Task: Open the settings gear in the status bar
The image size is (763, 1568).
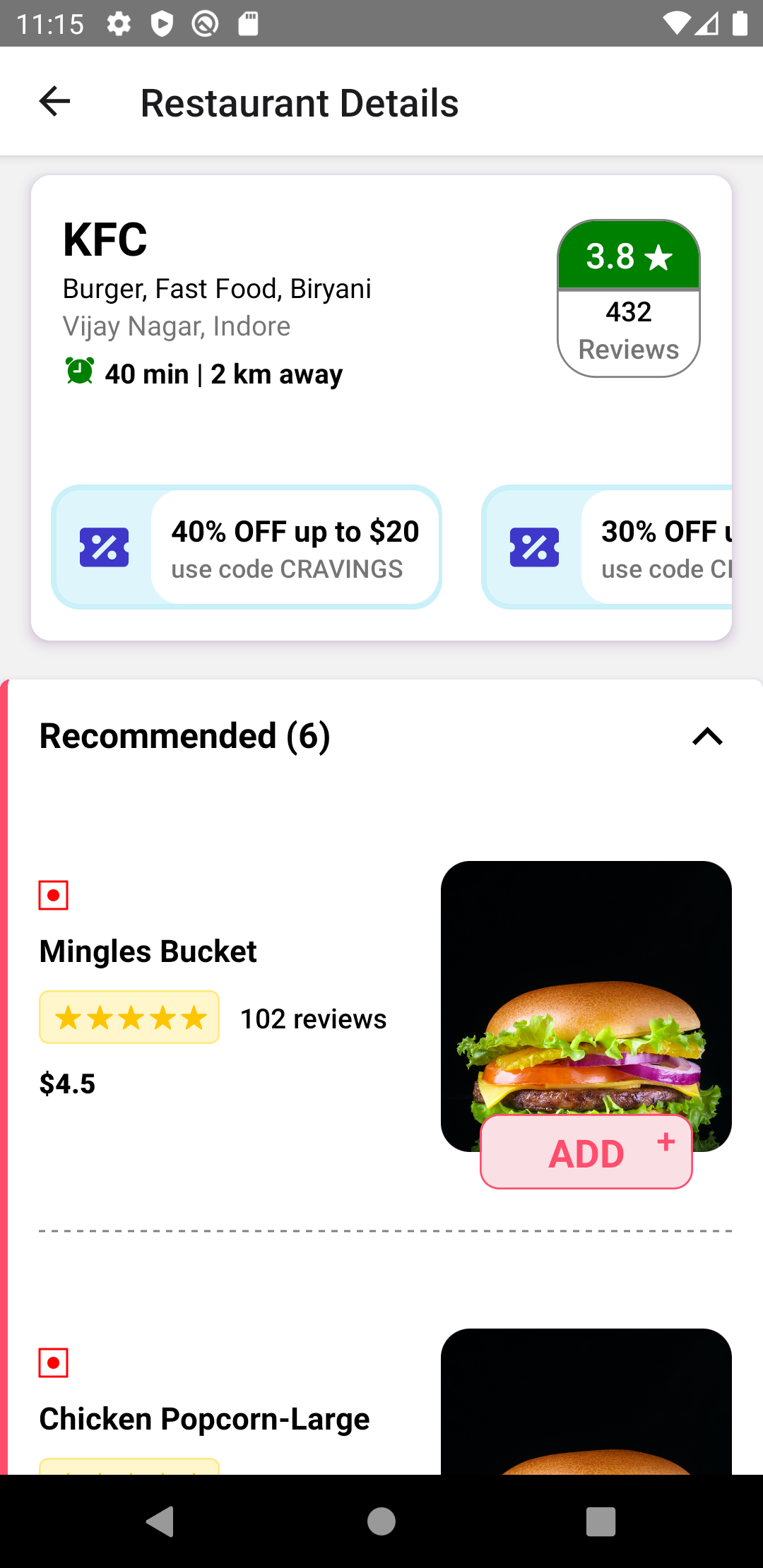Action: [x=118, y=23]
